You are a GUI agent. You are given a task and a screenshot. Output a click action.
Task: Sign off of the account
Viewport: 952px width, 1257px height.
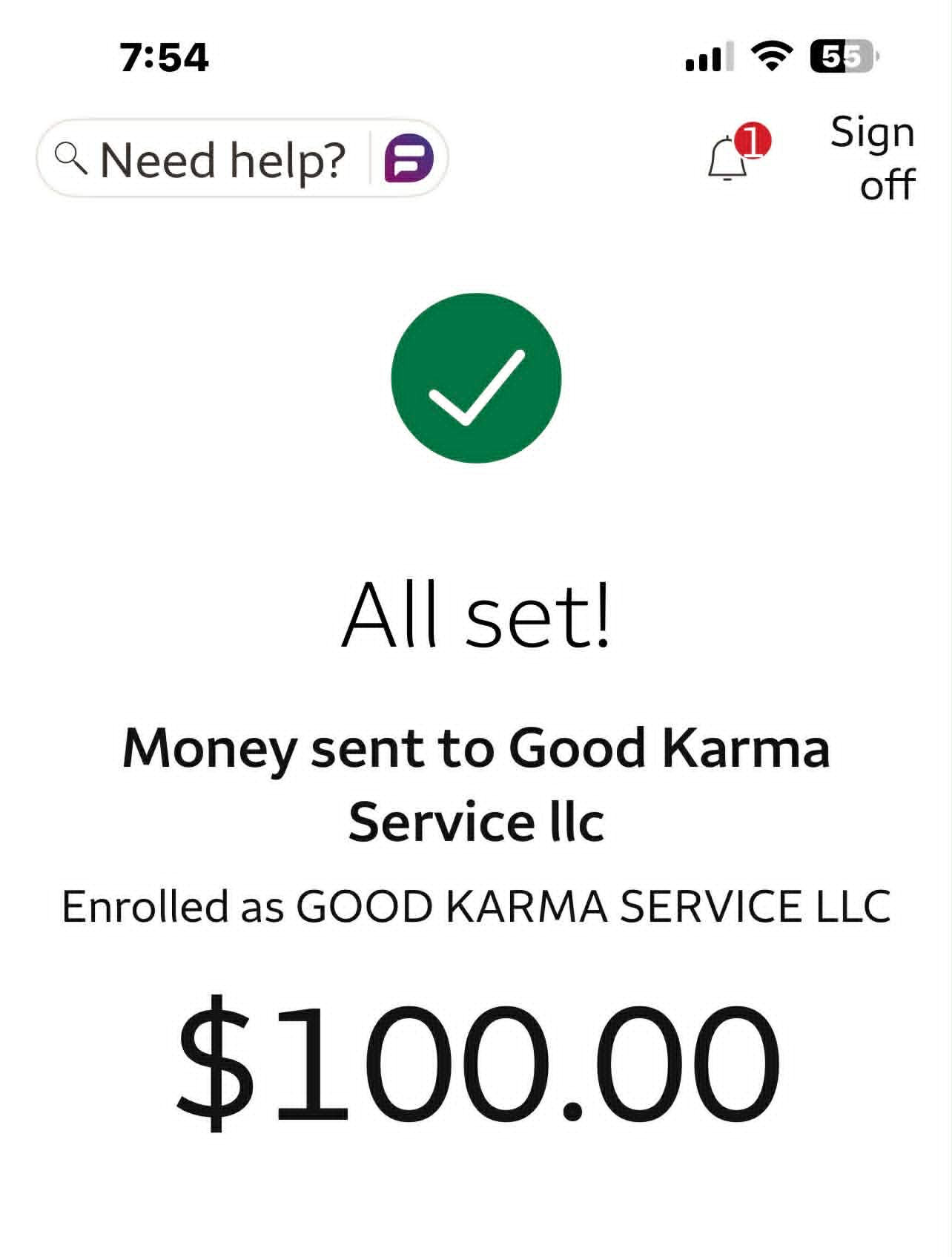(x=873, y=158)
